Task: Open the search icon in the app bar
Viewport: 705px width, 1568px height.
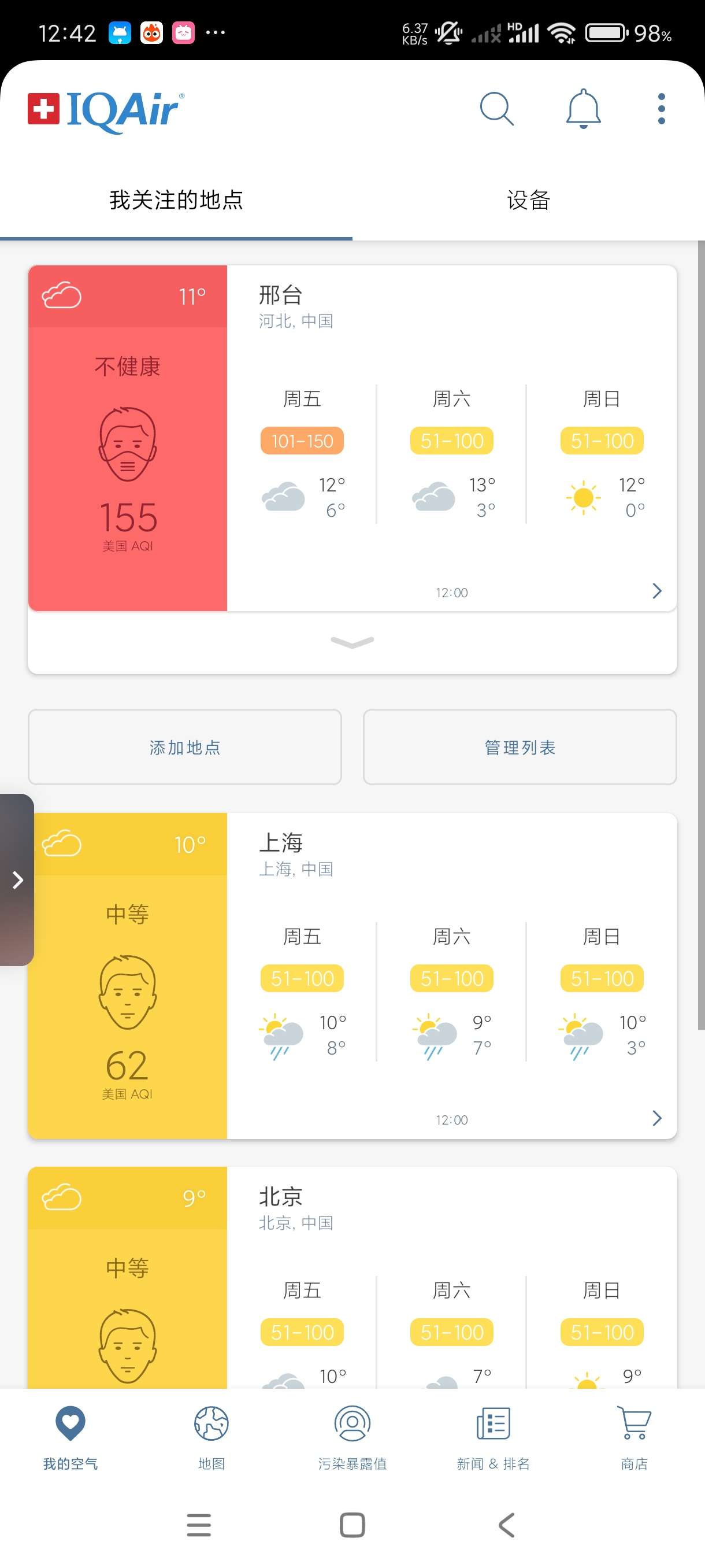Action: 496,109
